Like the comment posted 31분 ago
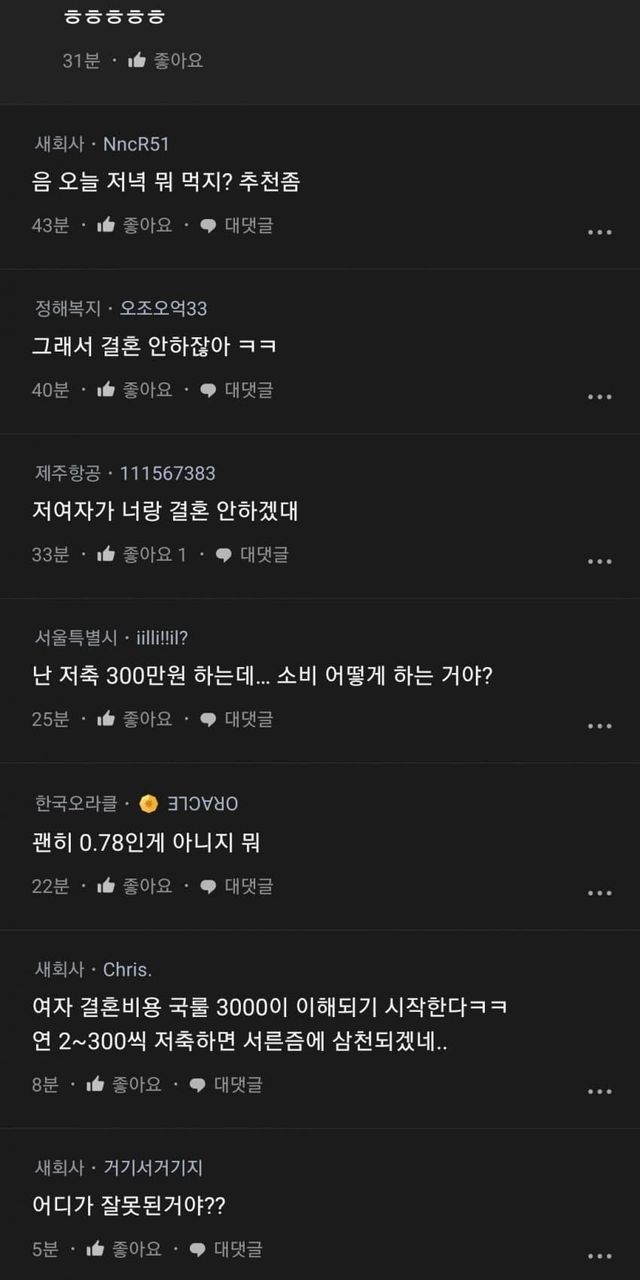The height and width of the screenshot is (1280, 640). [x=166, y=61]
